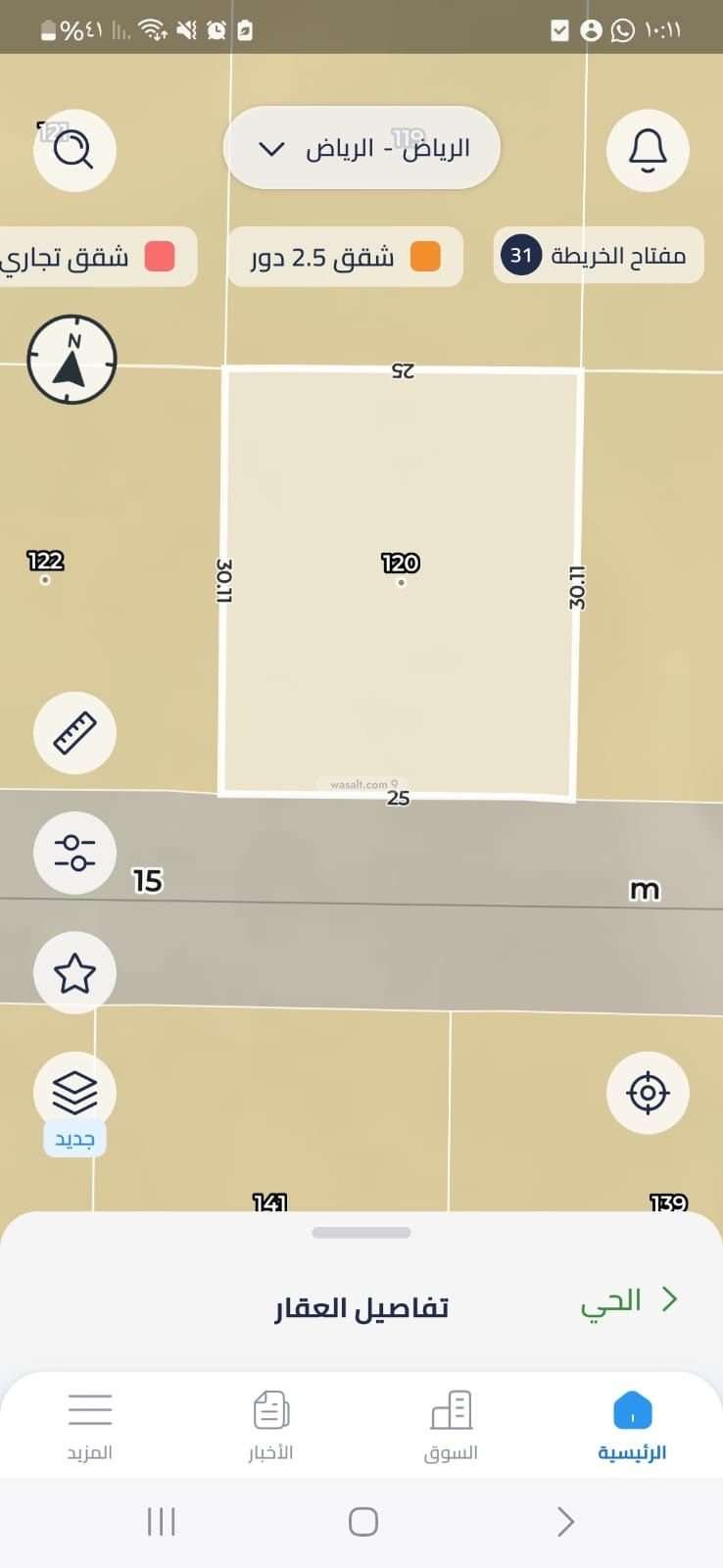Select the شقق تجاري legend chip
The image size is (723, 1568).
click(x=93, y=257)
